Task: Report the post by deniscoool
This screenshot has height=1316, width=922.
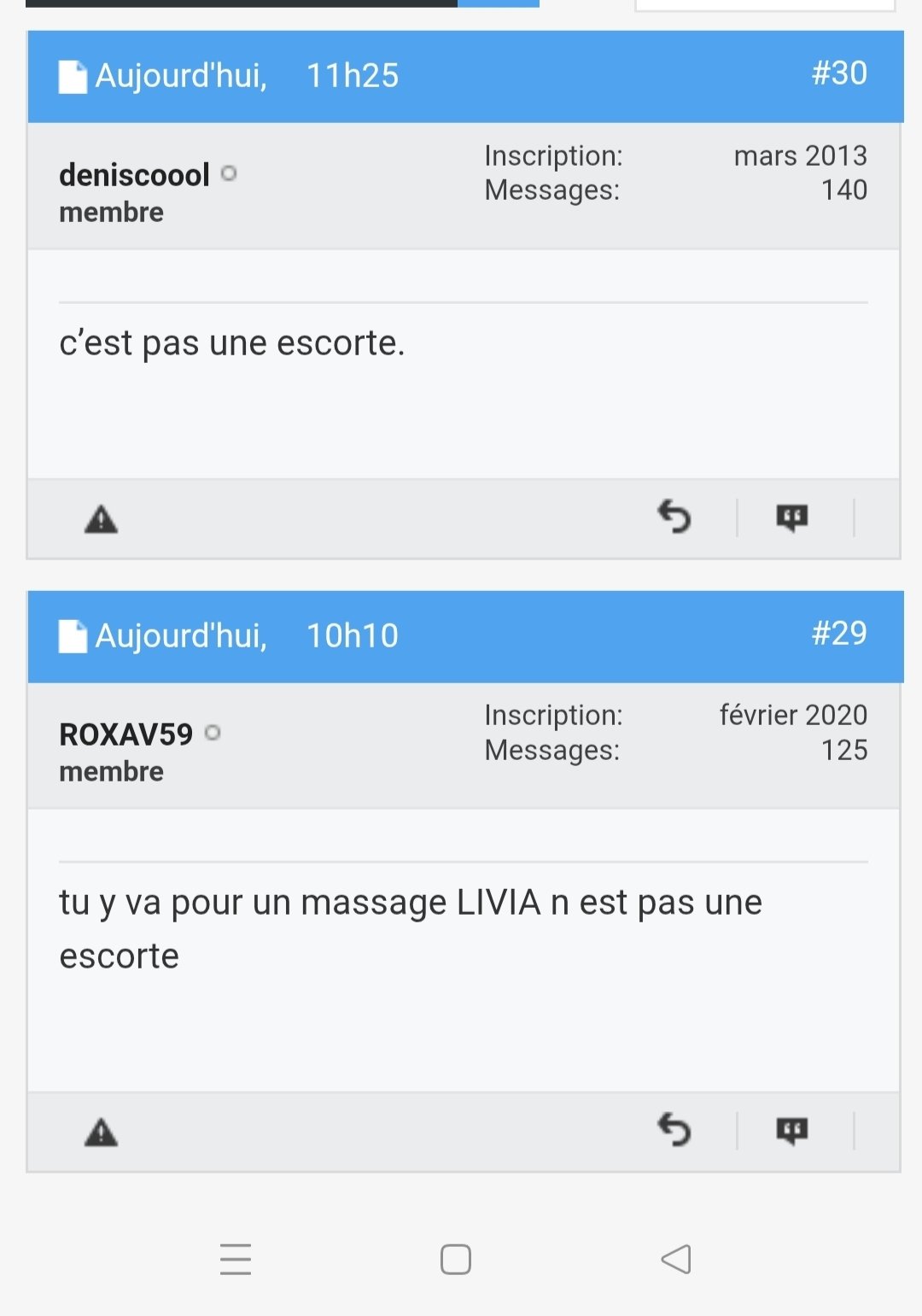Action: [101, 518]
